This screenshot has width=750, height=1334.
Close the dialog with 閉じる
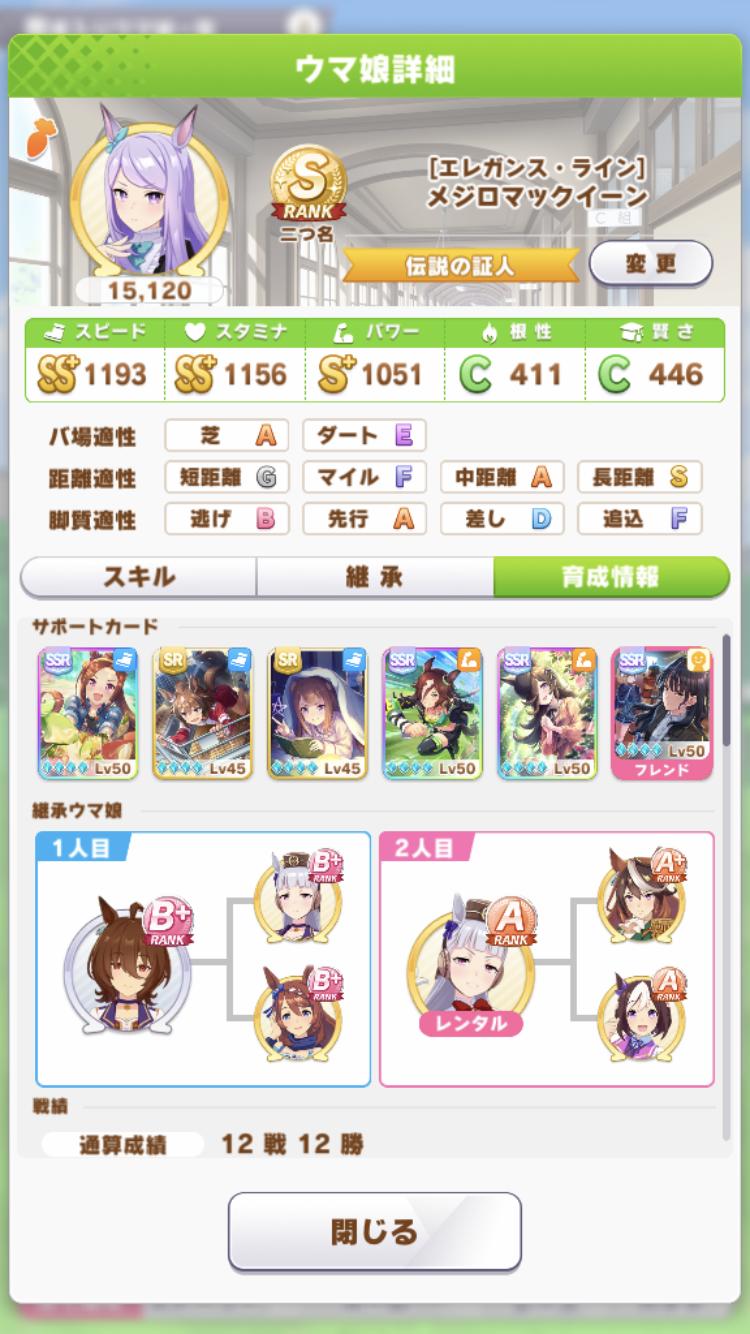coord(375,1231)
